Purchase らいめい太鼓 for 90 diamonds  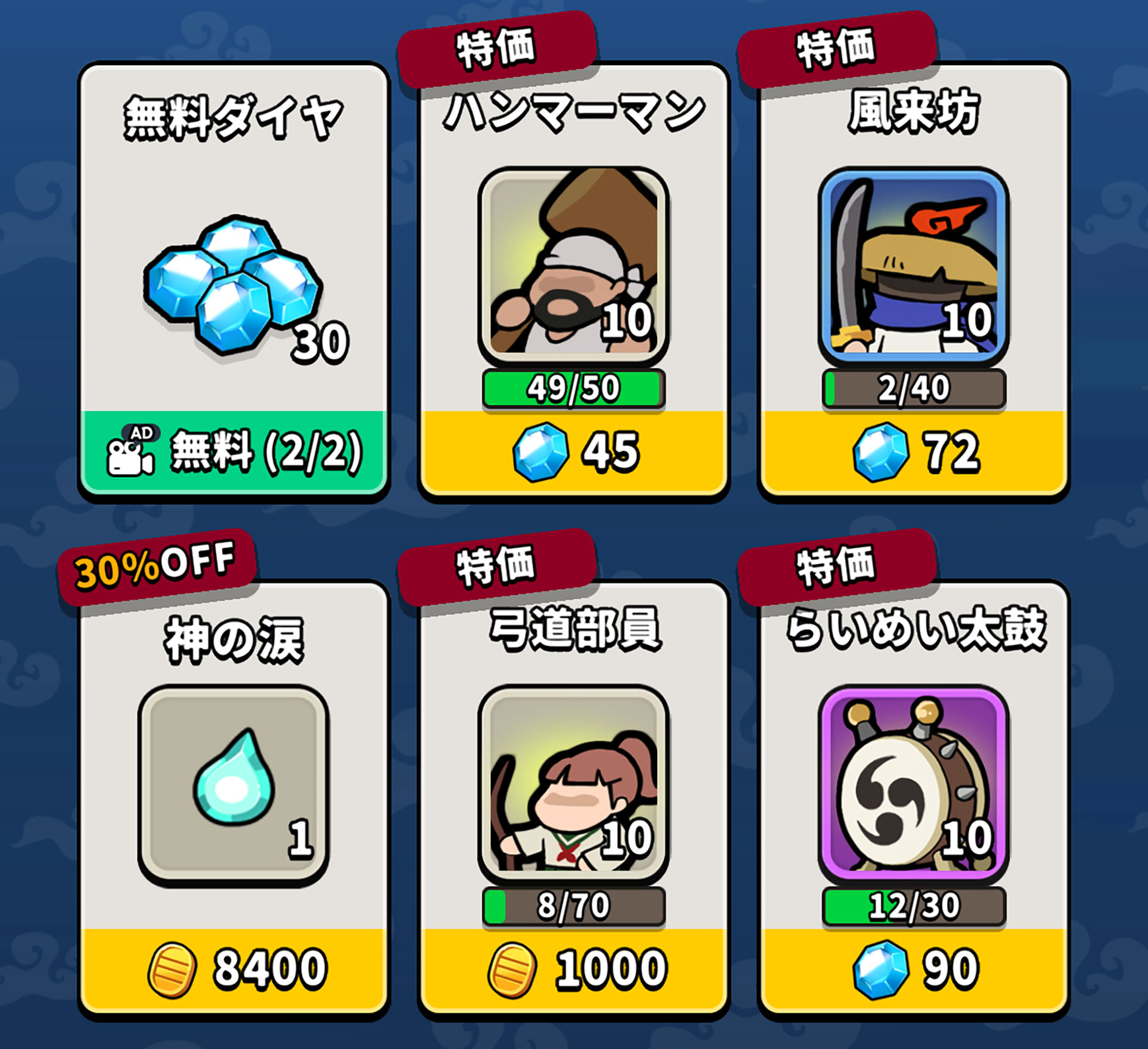click(x=914, y=969)
